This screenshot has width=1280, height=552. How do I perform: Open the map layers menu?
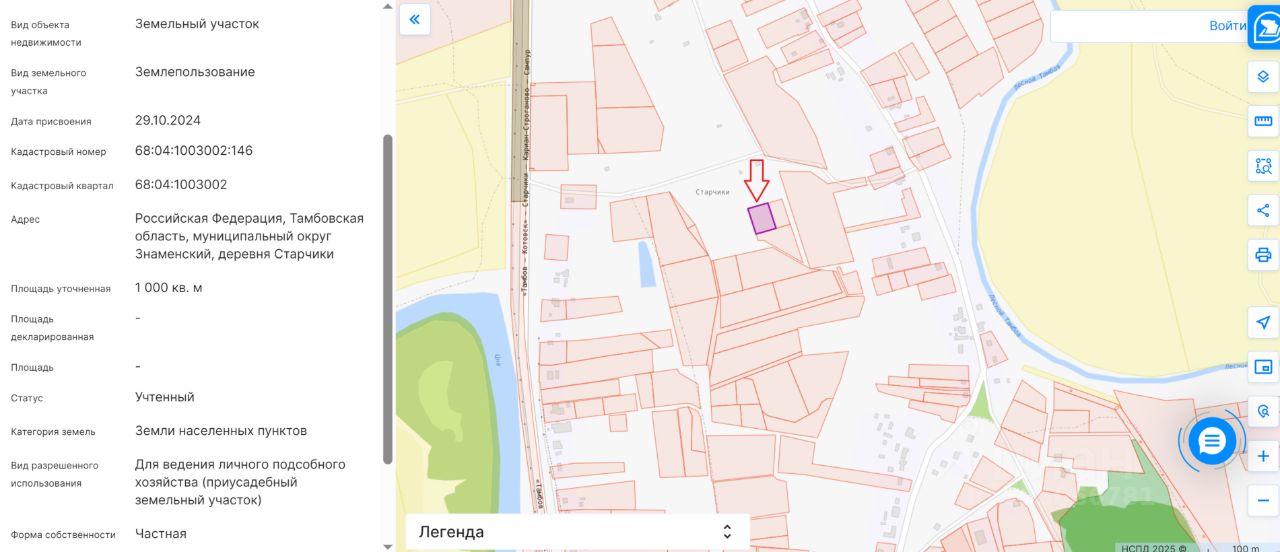click(x=1263, y=77)
